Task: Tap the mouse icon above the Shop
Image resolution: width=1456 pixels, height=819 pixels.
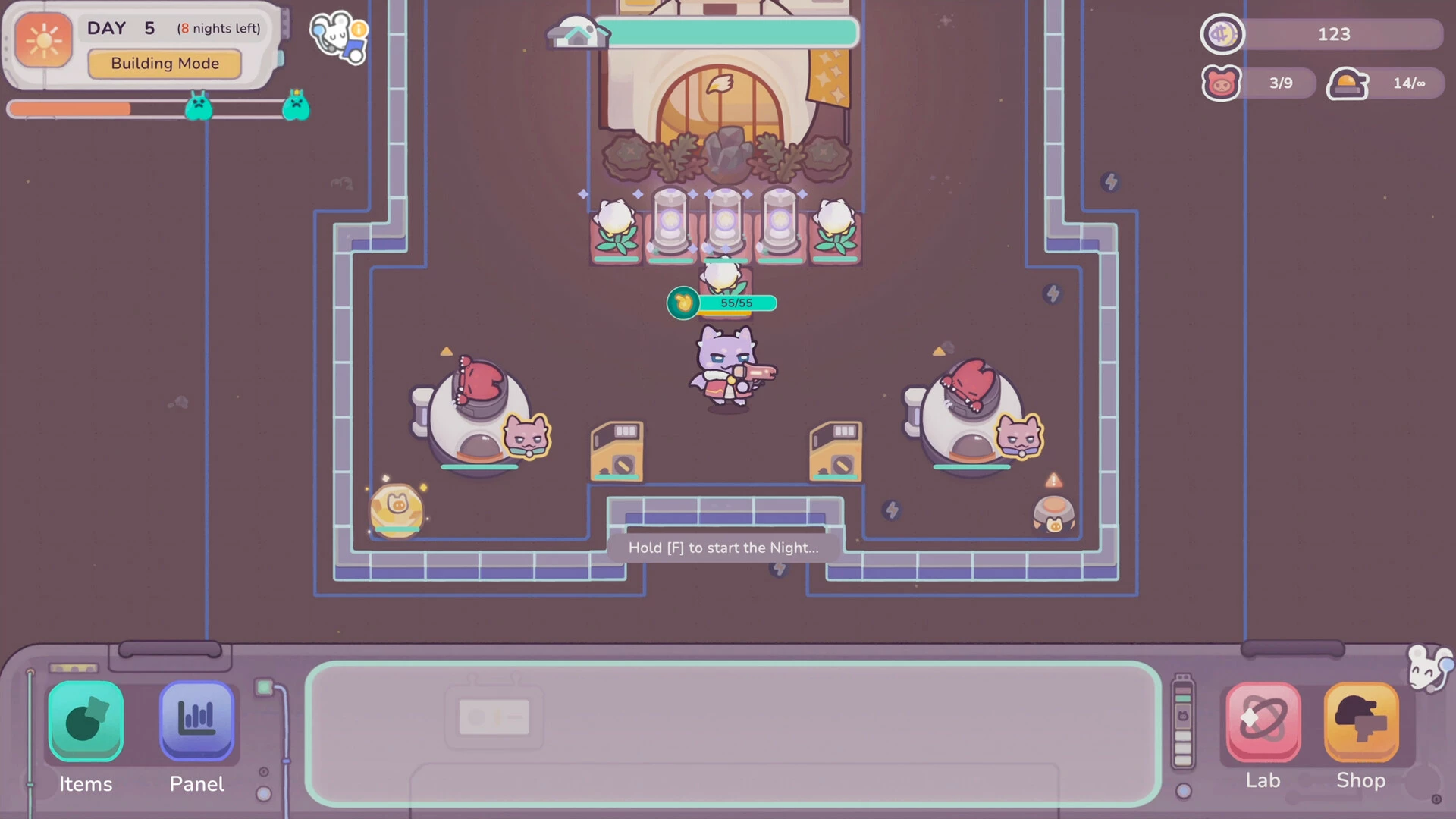Action: 1429,667
